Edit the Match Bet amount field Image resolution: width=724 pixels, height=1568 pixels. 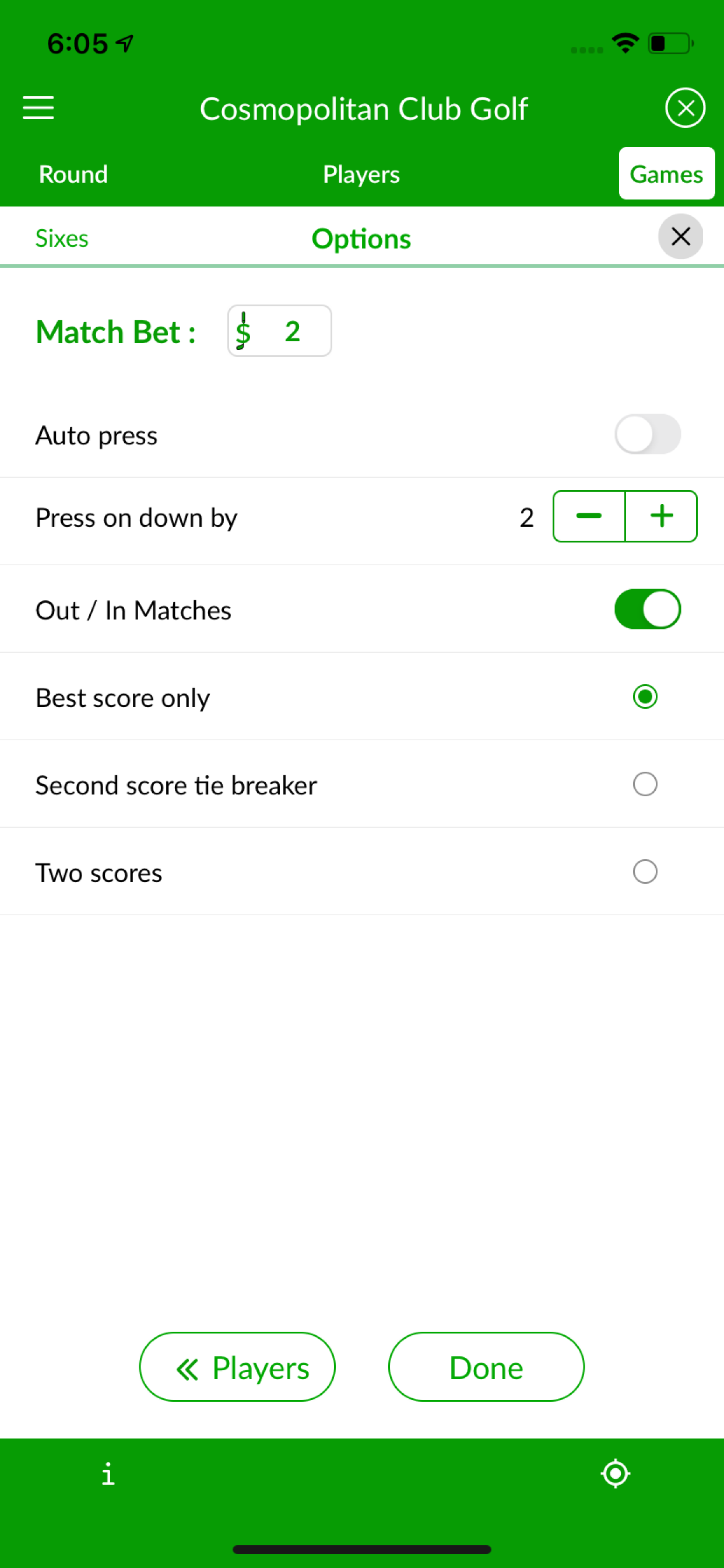point(280,331)
